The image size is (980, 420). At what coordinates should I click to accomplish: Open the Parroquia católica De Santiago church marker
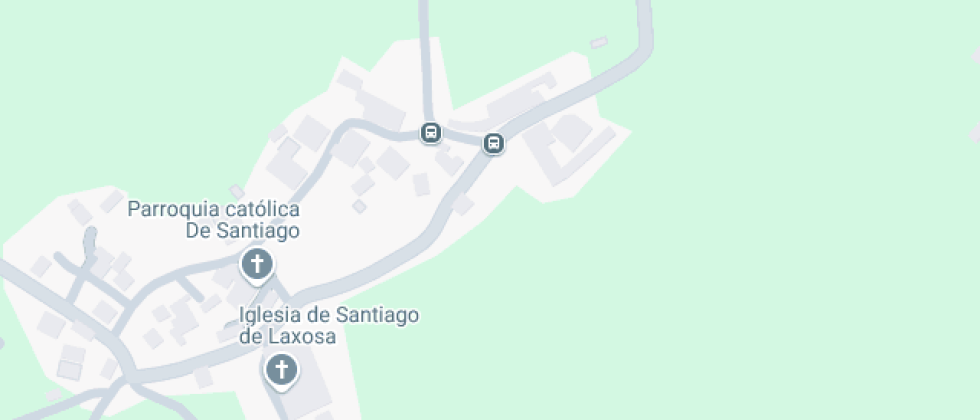(257, 265)
